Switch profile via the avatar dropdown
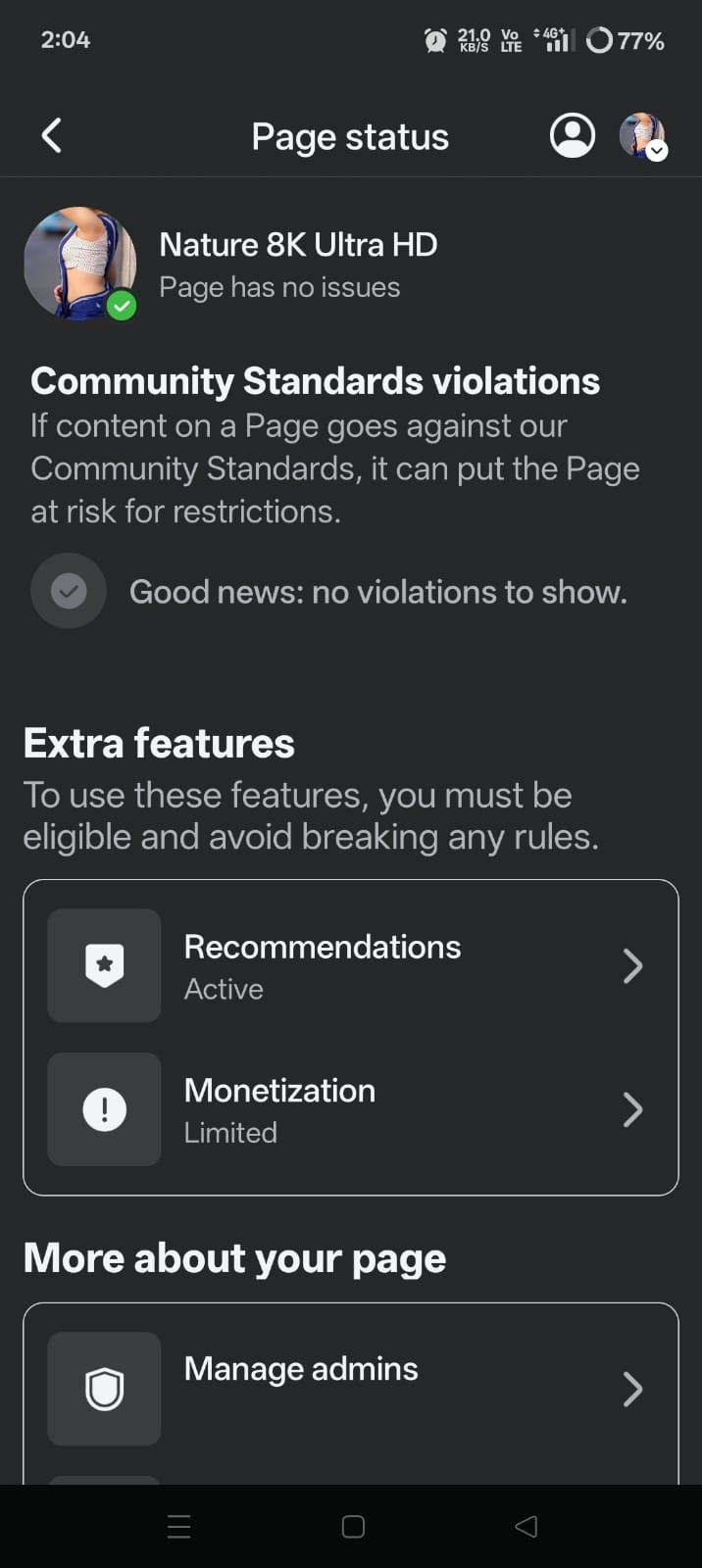Screen dimensions: 702x1568 pyautogui.click(x=643, y=136)
